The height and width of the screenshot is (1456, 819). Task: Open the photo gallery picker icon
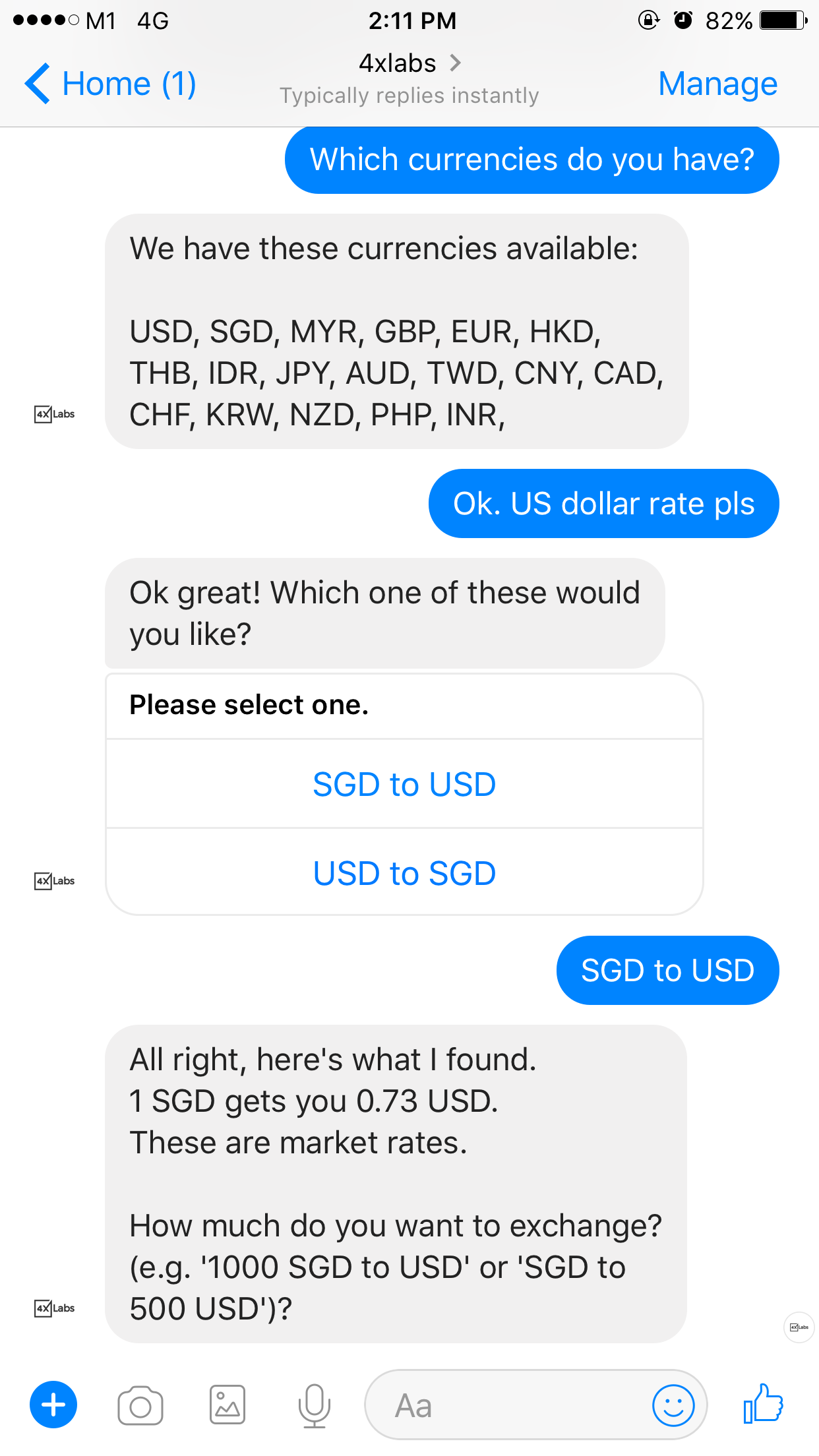pyautogui.click(x=228, y=1405)
